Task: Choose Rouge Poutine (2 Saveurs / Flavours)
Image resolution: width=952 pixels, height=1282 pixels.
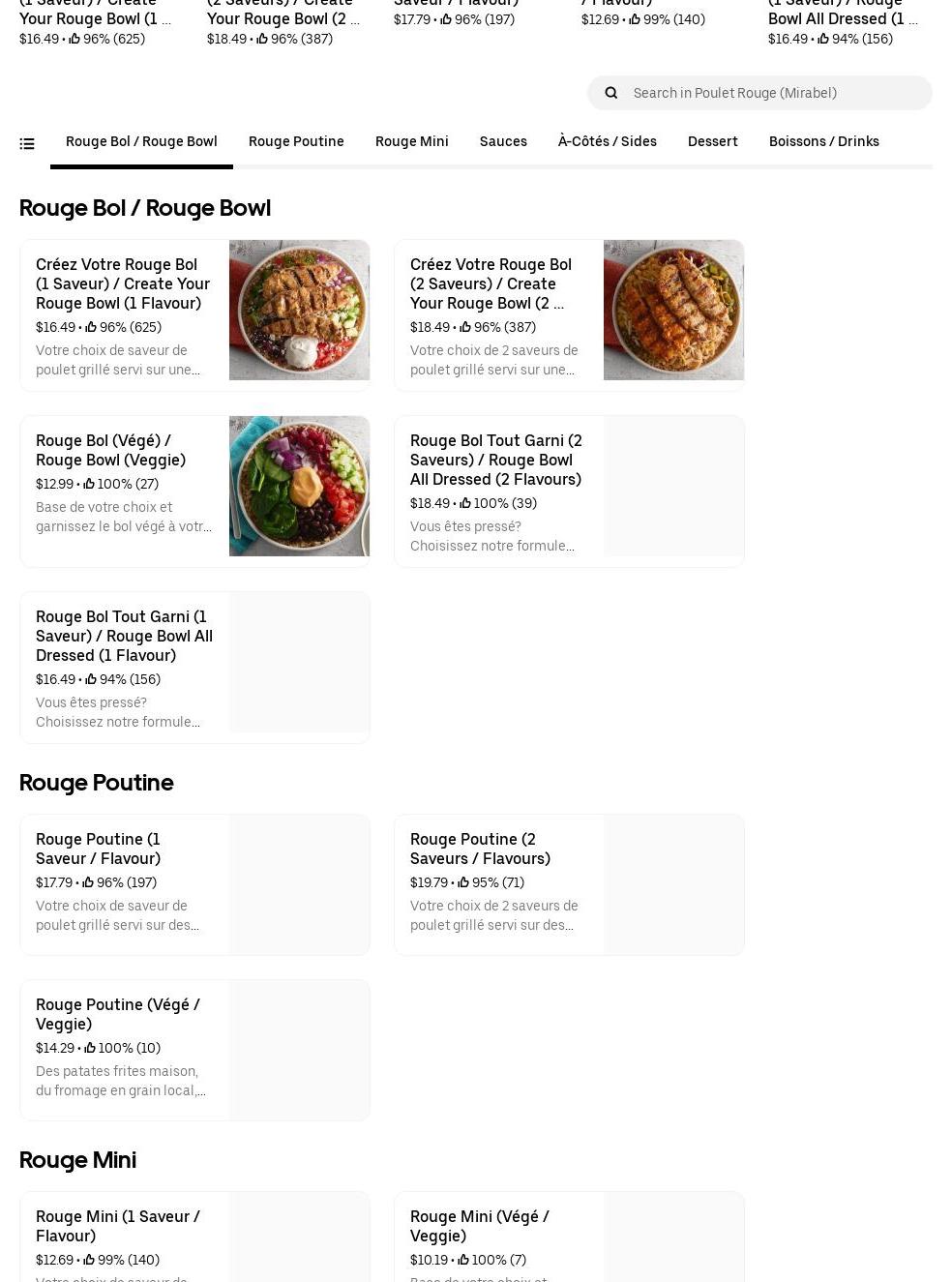Action: [569, 884]
